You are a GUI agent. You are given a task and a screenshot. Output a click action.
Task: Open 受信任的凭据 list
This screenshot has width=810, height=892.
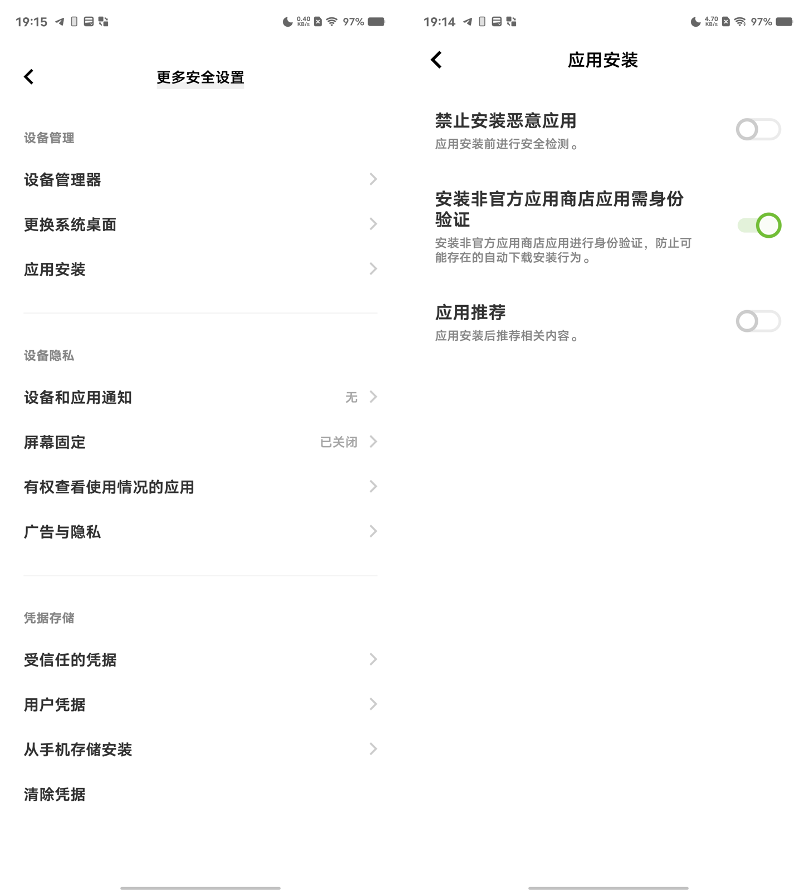pyautogui.click(x=200, y=660)
